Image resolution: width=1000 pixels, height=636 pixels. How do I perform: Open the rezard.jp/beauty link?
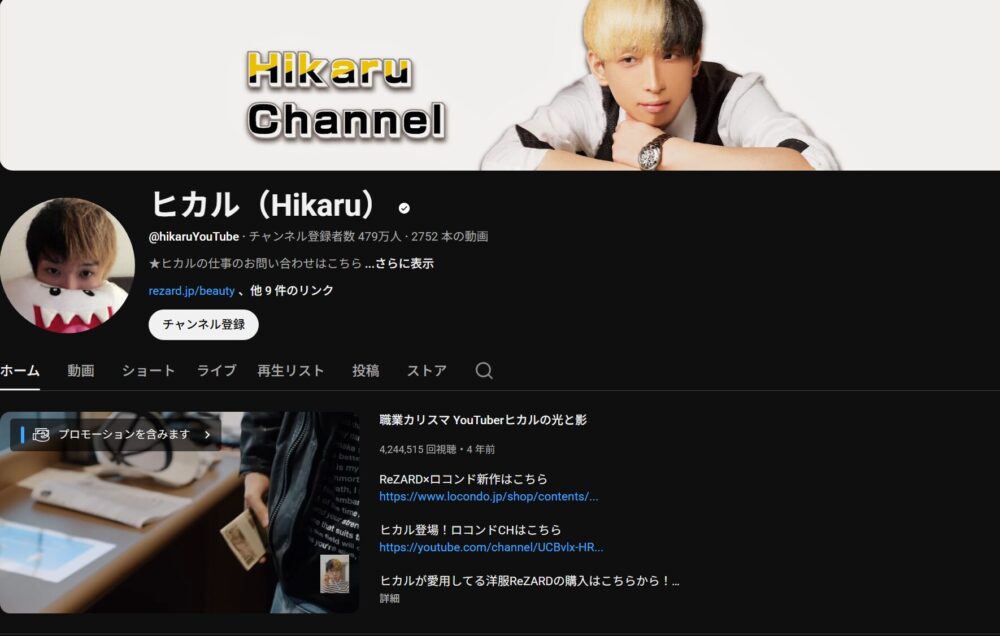coord(191,291)
